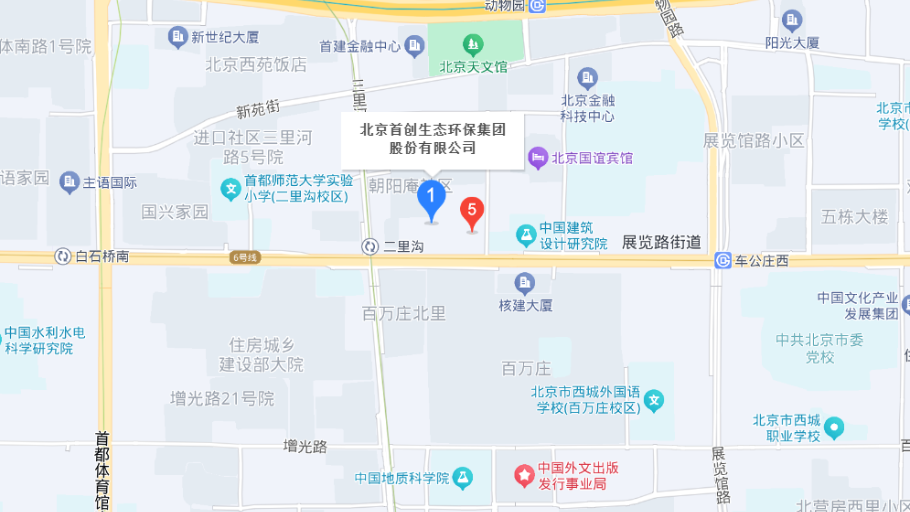
Task: Select the red map marker numbered 5
Action: pyautogui.click(x=471, y=212)
